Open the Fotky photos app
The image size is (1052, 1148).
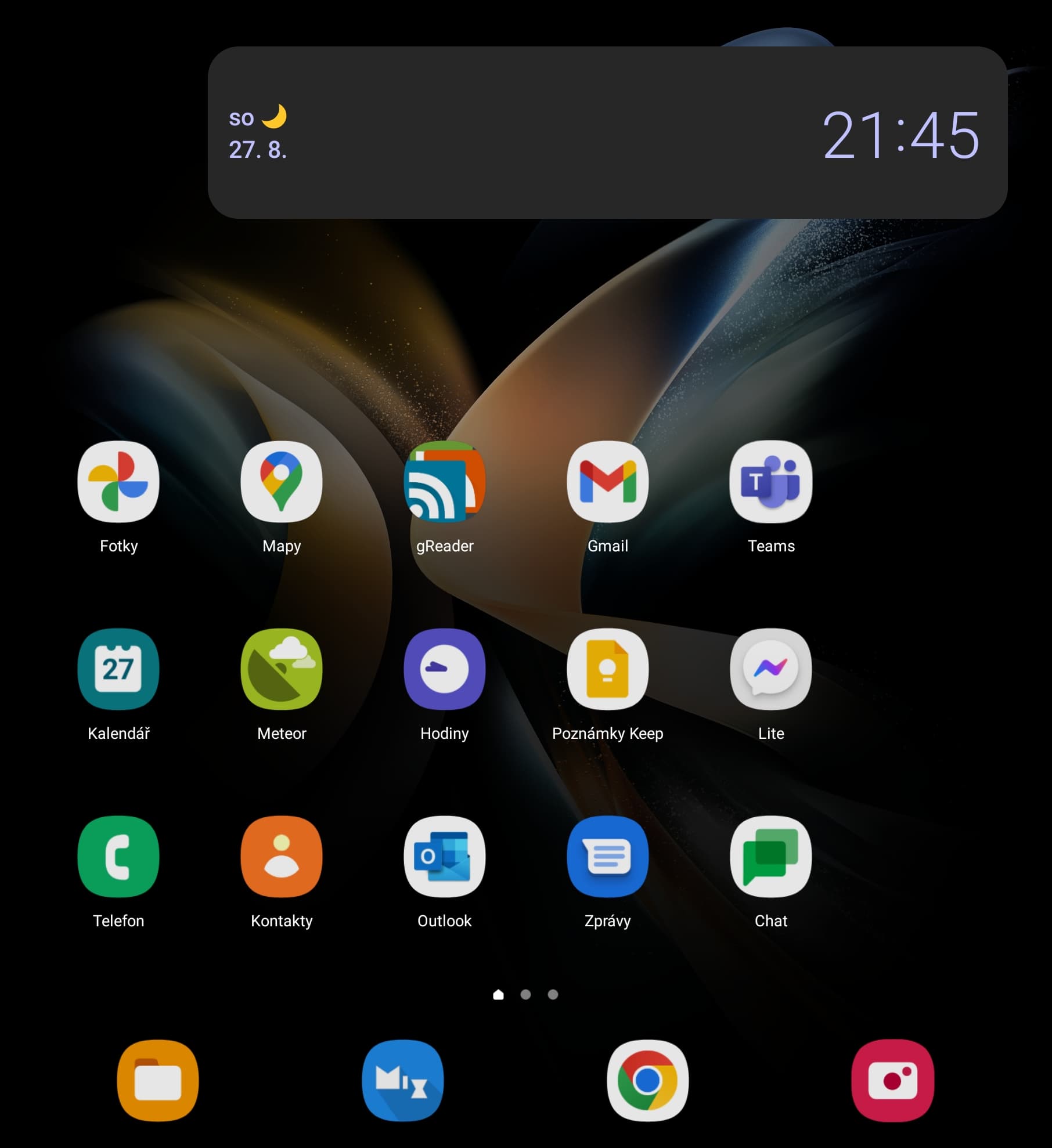pyautogui.click(x=118, y=482)
